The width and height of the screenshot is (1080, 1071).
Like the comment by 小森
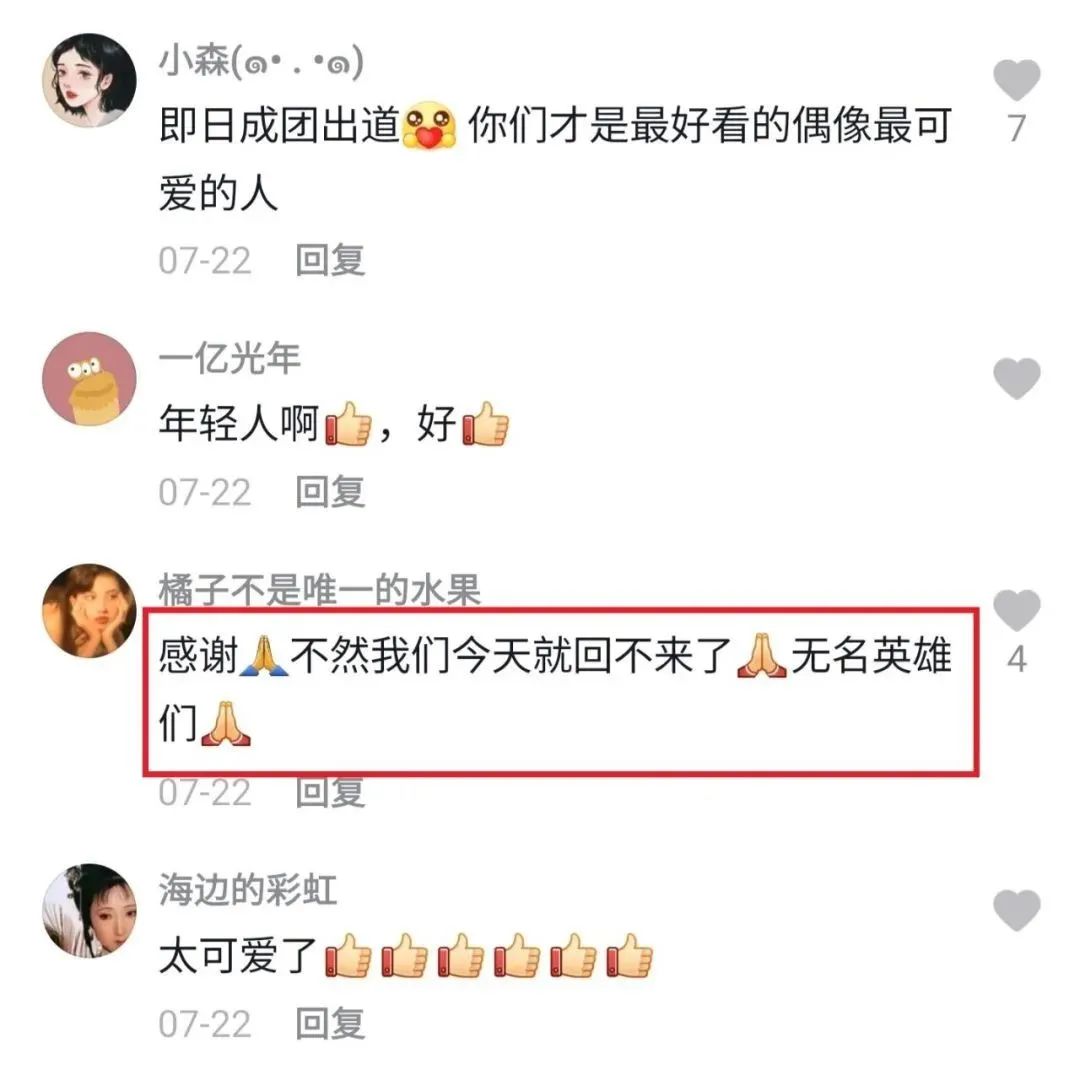click(x=1016, y=81)
